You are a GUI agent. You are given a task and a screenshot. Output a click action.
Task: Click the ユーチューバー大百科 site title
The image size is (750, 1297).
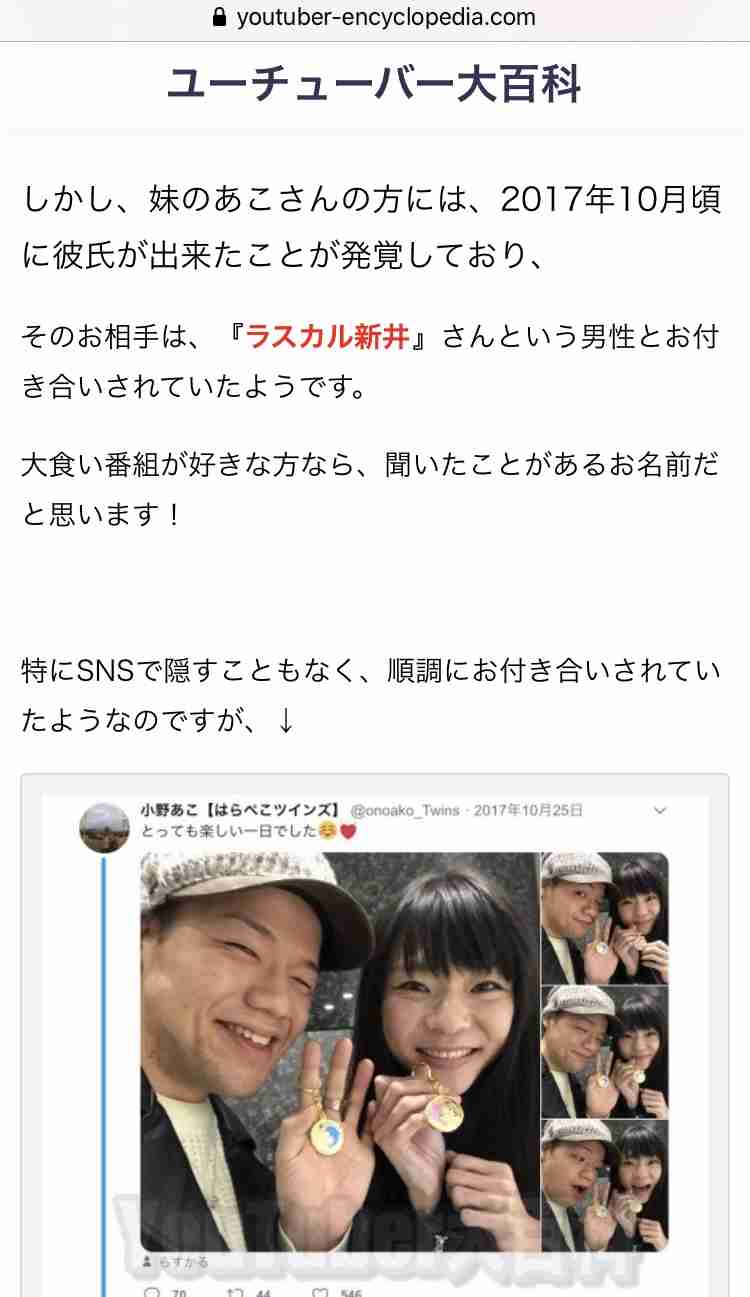[x=375, y=83]
